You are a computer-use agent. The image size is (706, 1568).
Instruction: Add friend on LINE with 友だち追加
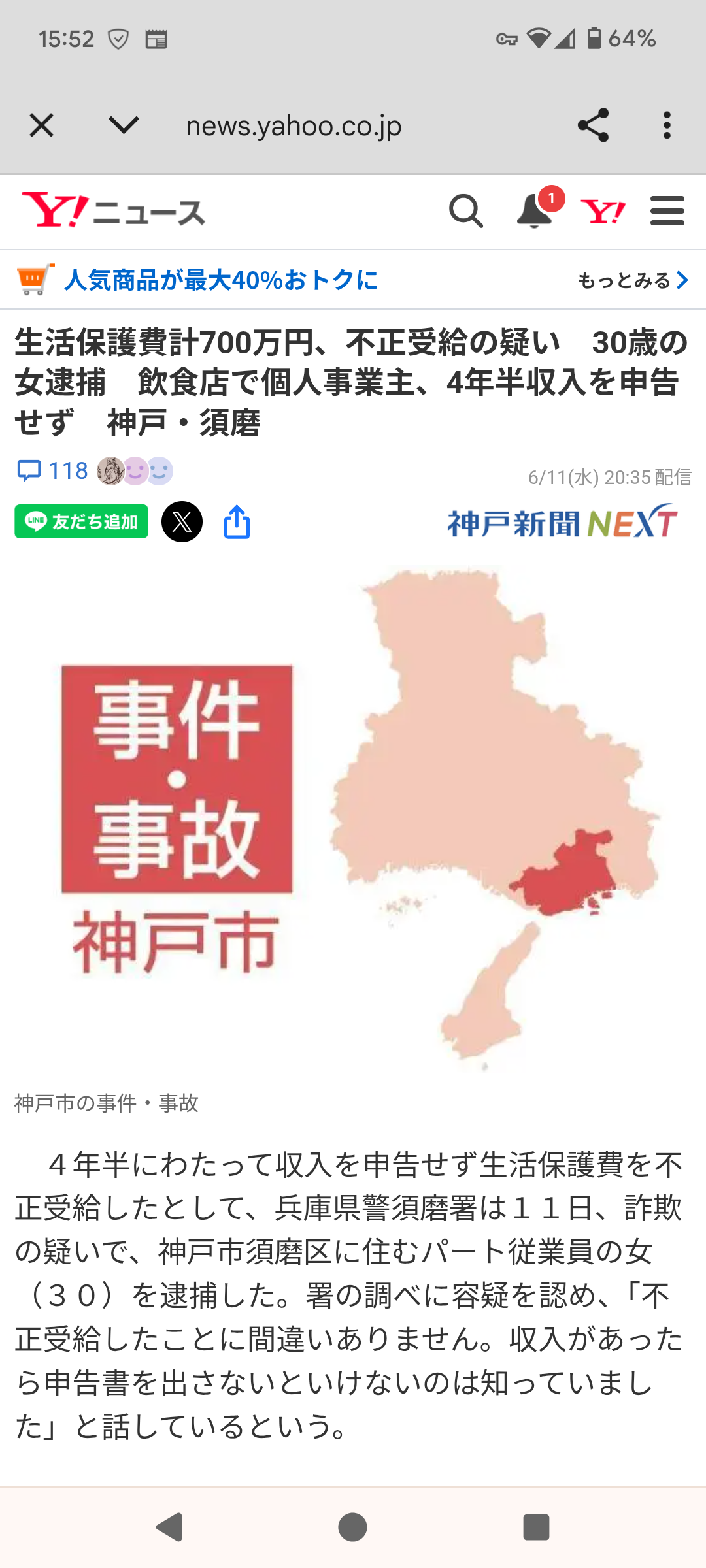click(81, 521)
